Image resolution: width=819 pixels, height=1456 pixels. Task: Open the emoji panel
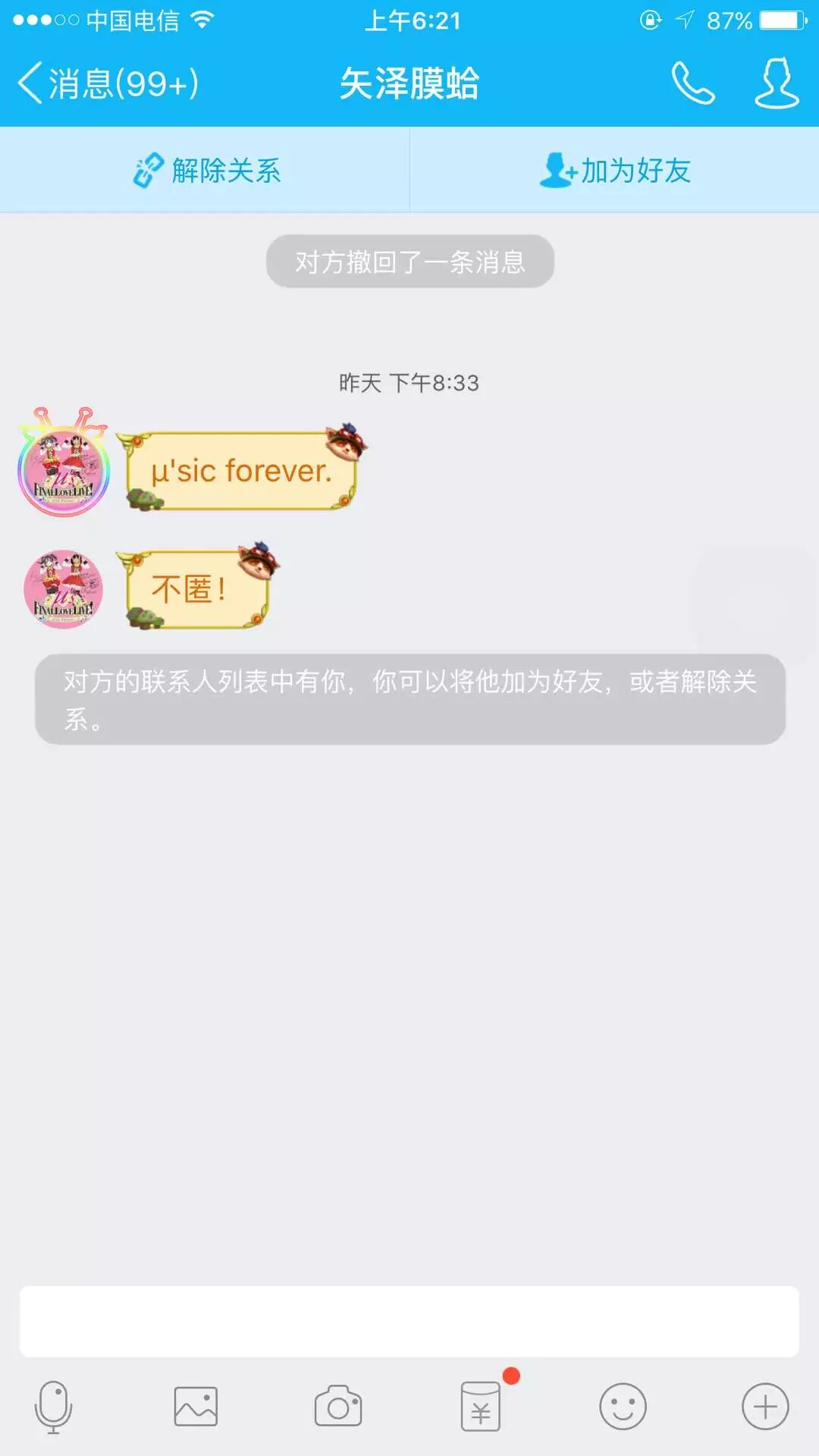coord(623,1407)
